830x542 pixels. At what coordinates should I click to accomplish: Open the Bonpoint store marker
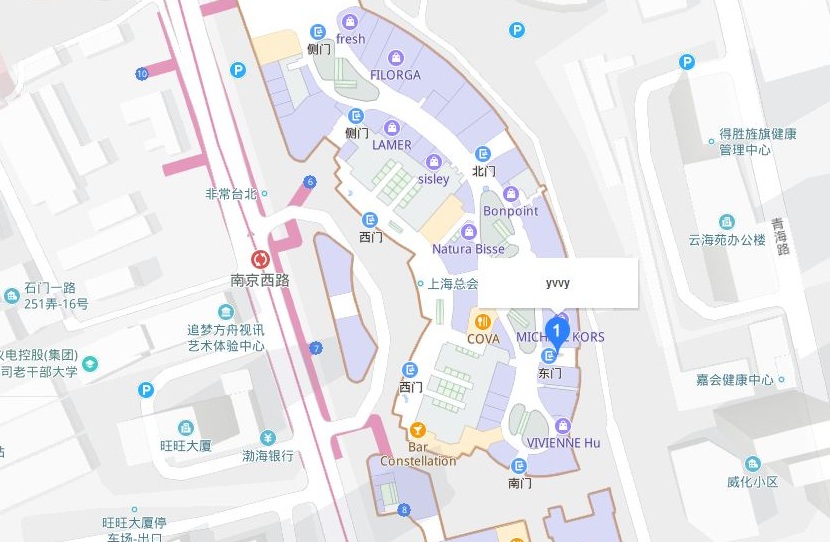(x=510, y=193)
